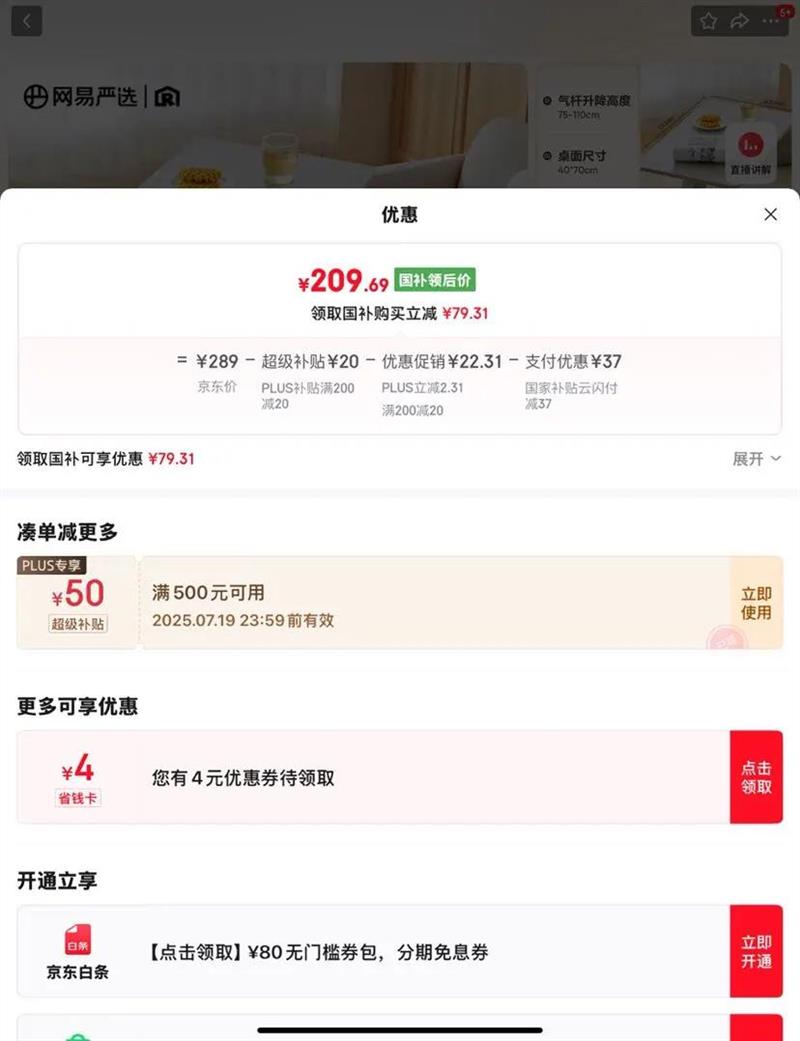
Task: Close the 优惠 discount sheet
Action: tap(770, 214)
